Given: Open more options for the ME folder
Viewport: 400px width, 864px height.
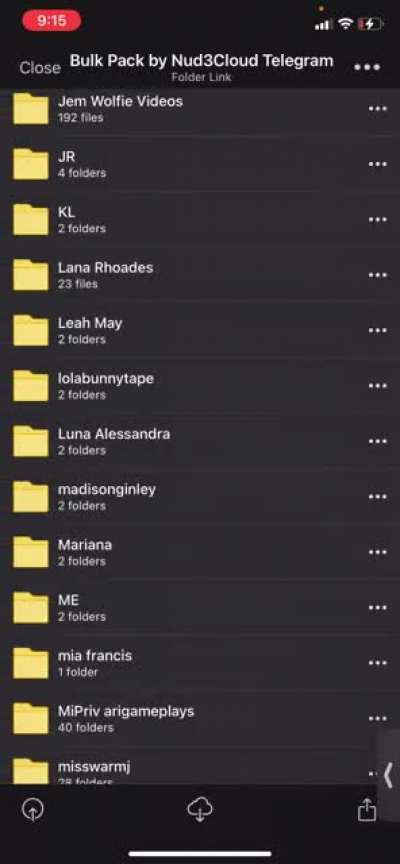Looking at the screenshot, I should point(377,607).
